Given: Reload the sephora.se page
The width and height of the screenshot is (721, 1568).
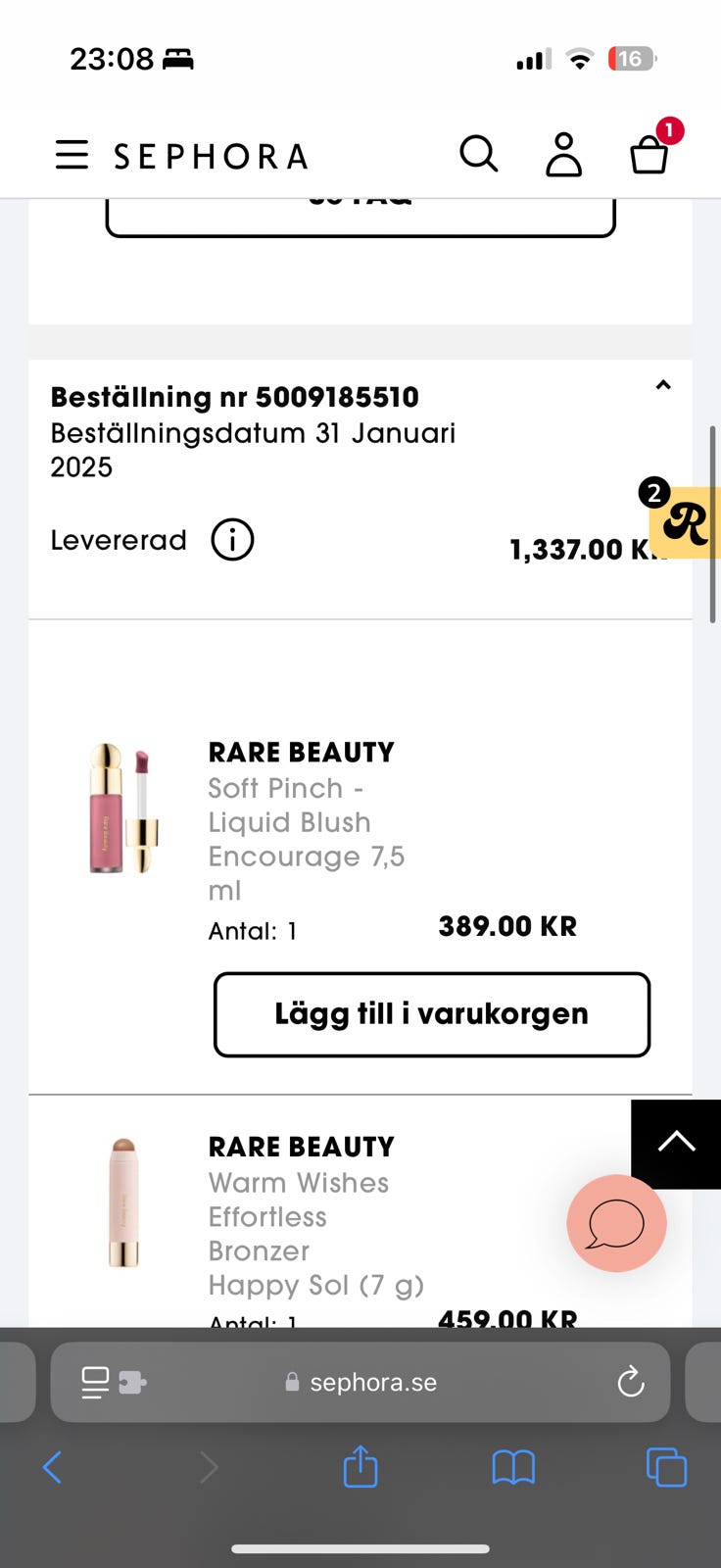Looking at the screenshot, I should tap(631, 1382).
